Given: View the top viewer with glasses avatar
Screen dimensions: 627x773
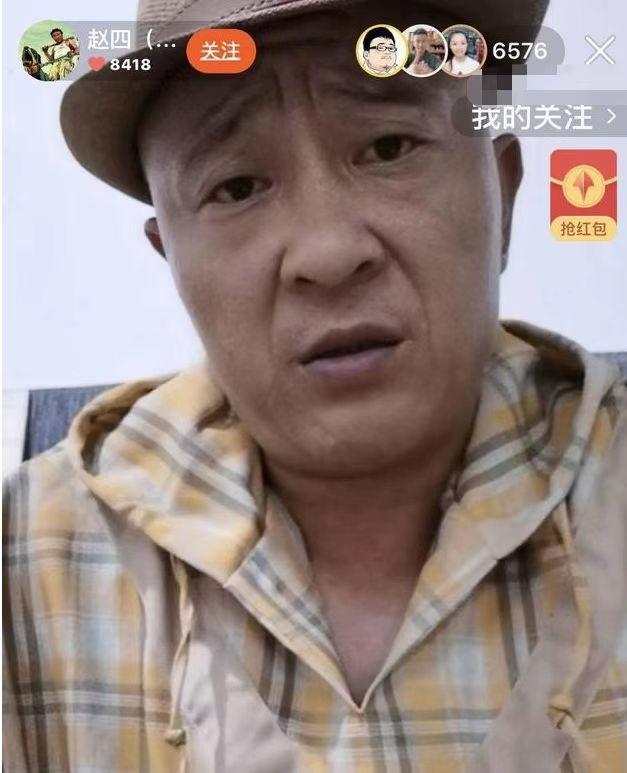Looking at the screenshot, I should click(381, 51).
